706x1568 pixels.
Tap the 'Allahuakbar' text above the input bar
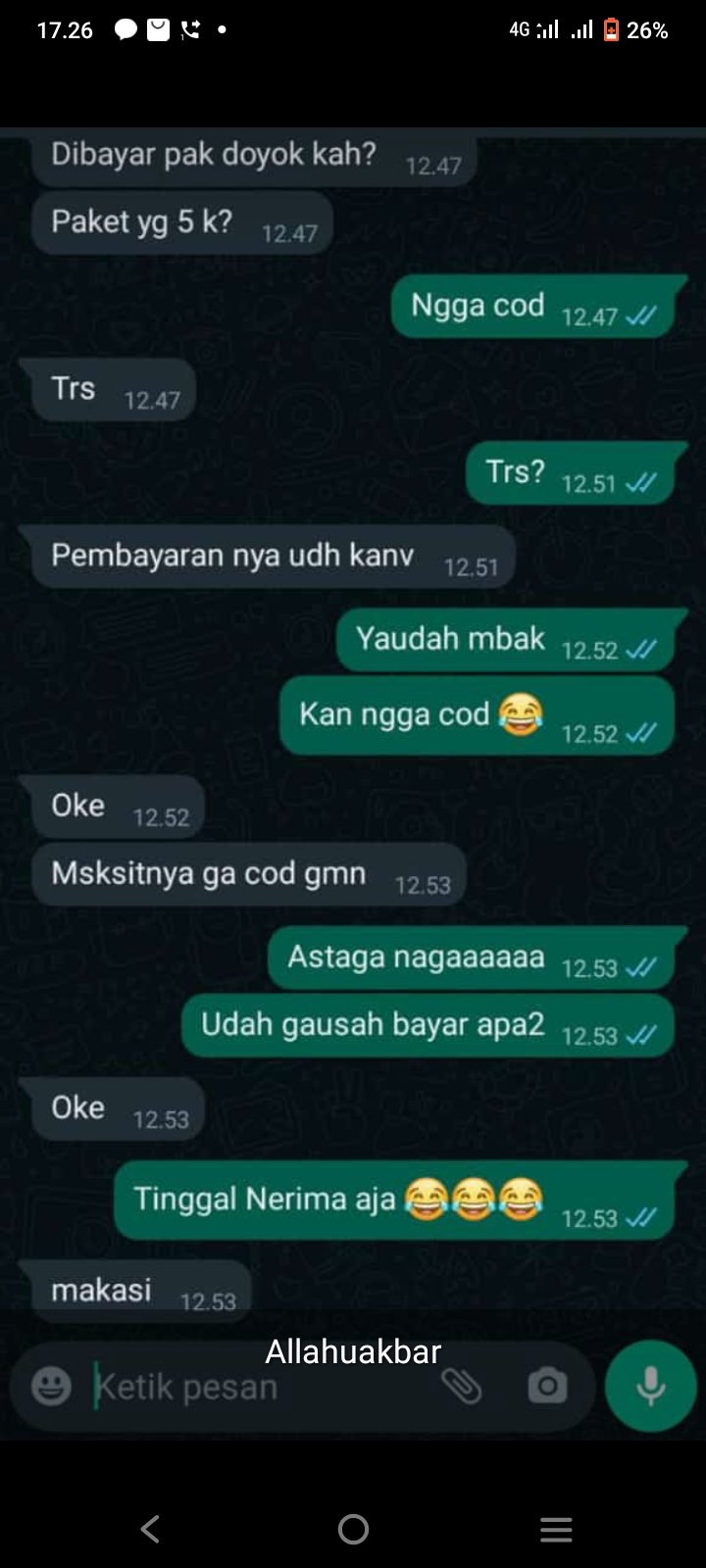pyautogui.click(x=352, y=1352)
